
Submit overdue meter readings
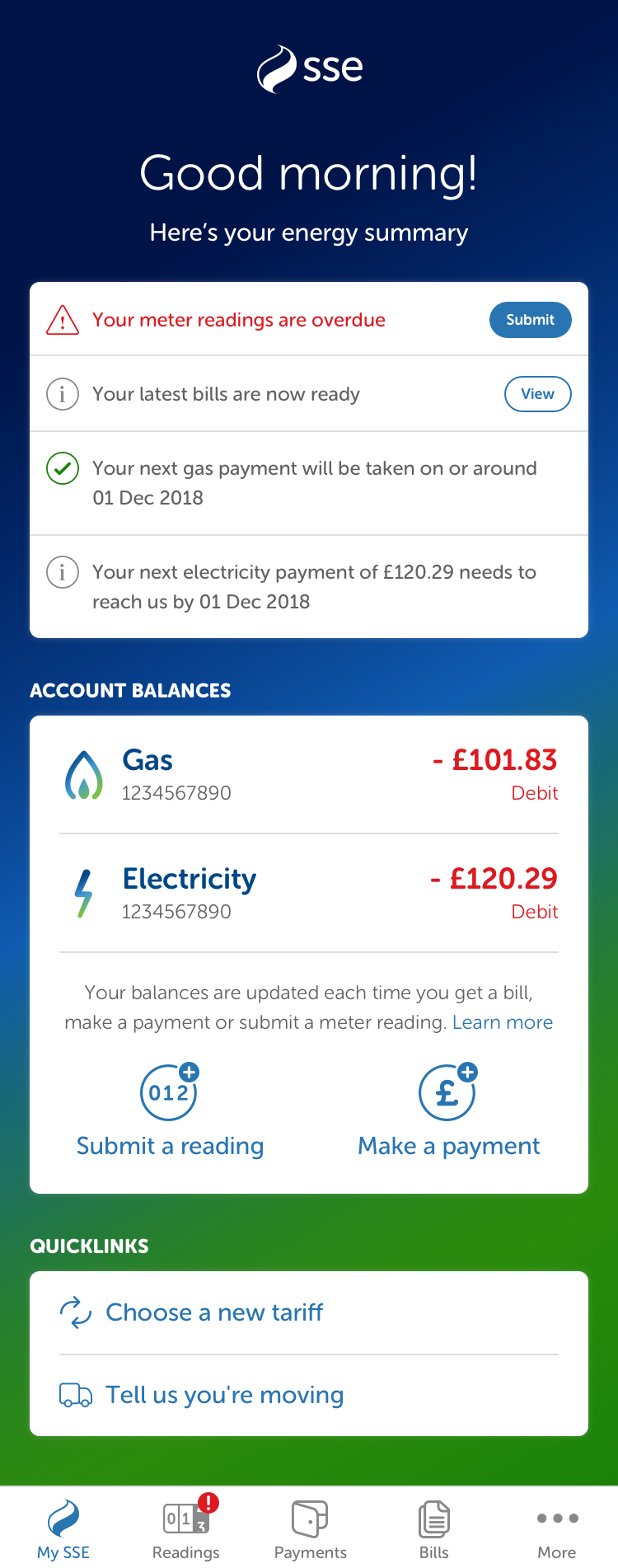(x=530, y=320)
